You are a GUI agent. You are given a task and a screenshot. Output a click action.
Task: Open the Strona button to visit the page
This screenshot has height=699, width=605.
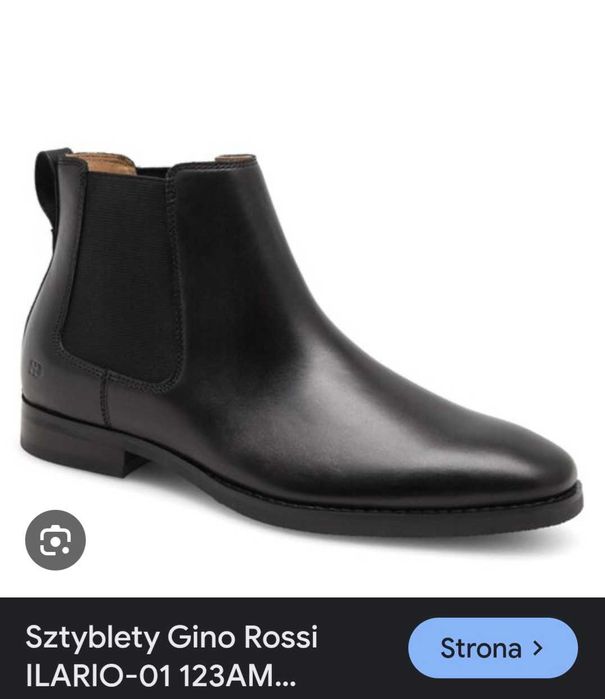(x=493, y=648)
